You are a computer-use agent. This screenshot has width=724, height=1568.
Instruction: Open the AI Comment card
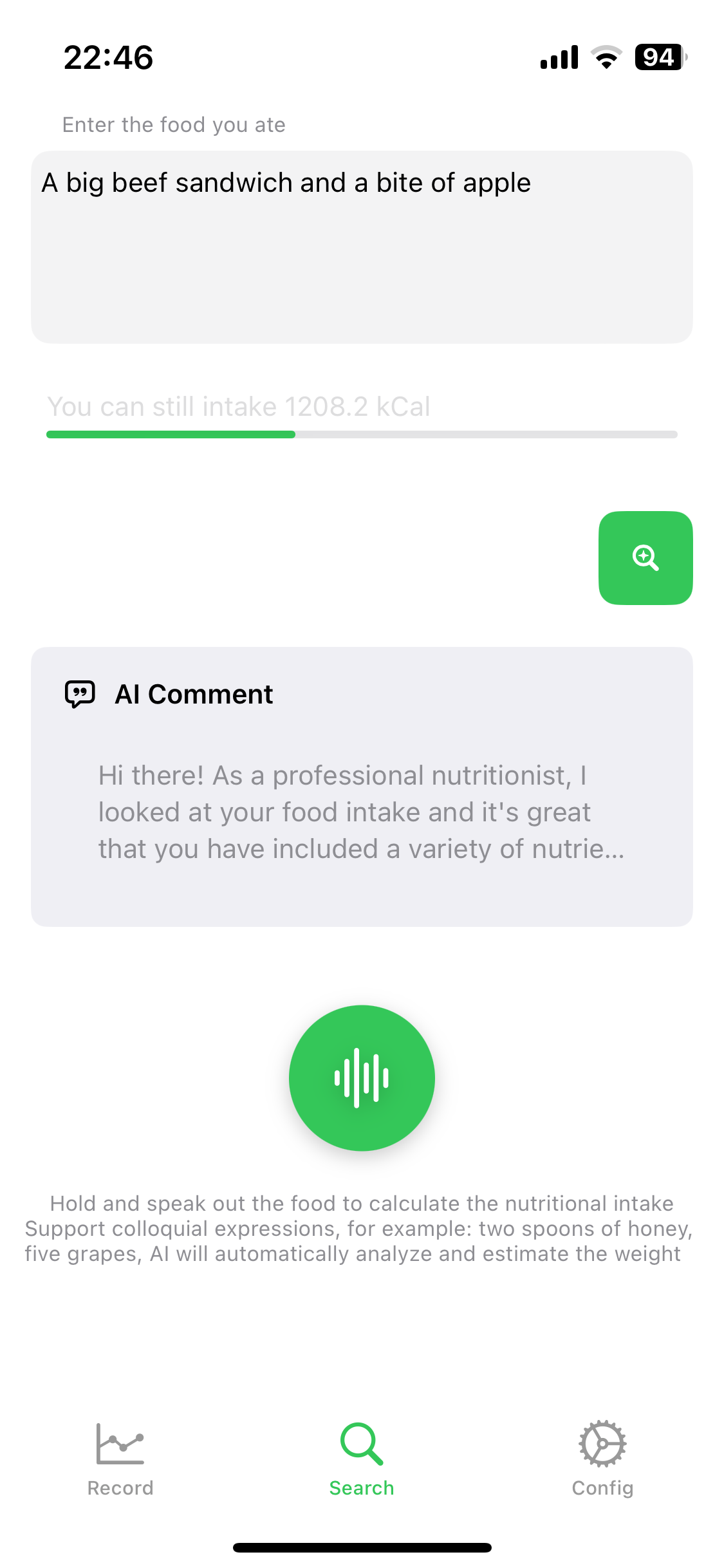pyautogui.click(x=361, y=786)
